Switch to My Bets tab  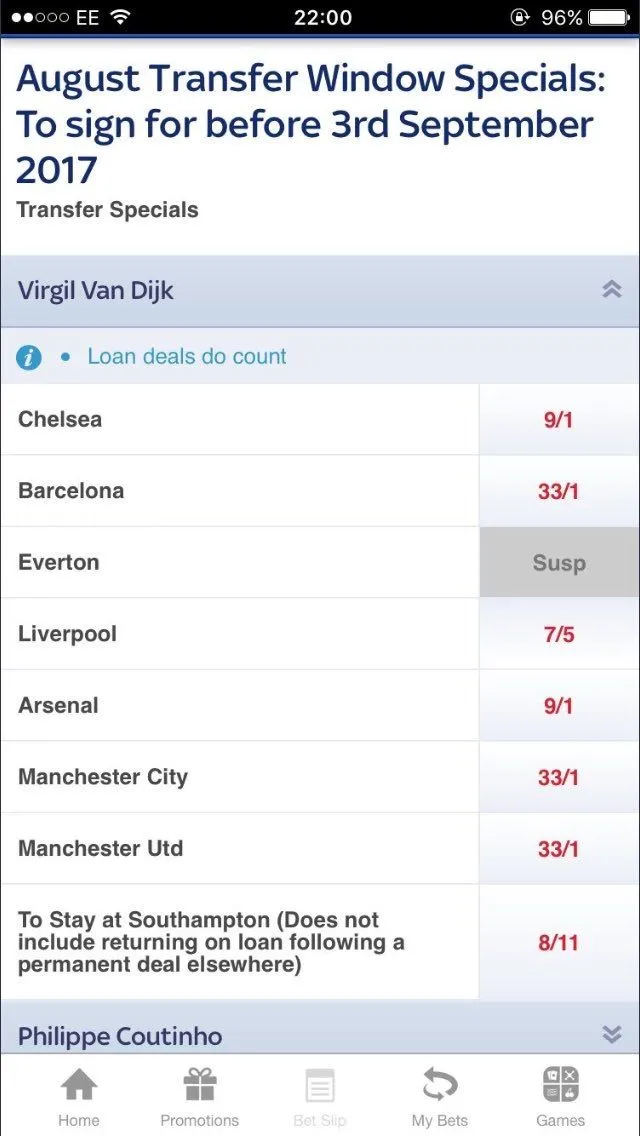click(x=439, y=1096)
